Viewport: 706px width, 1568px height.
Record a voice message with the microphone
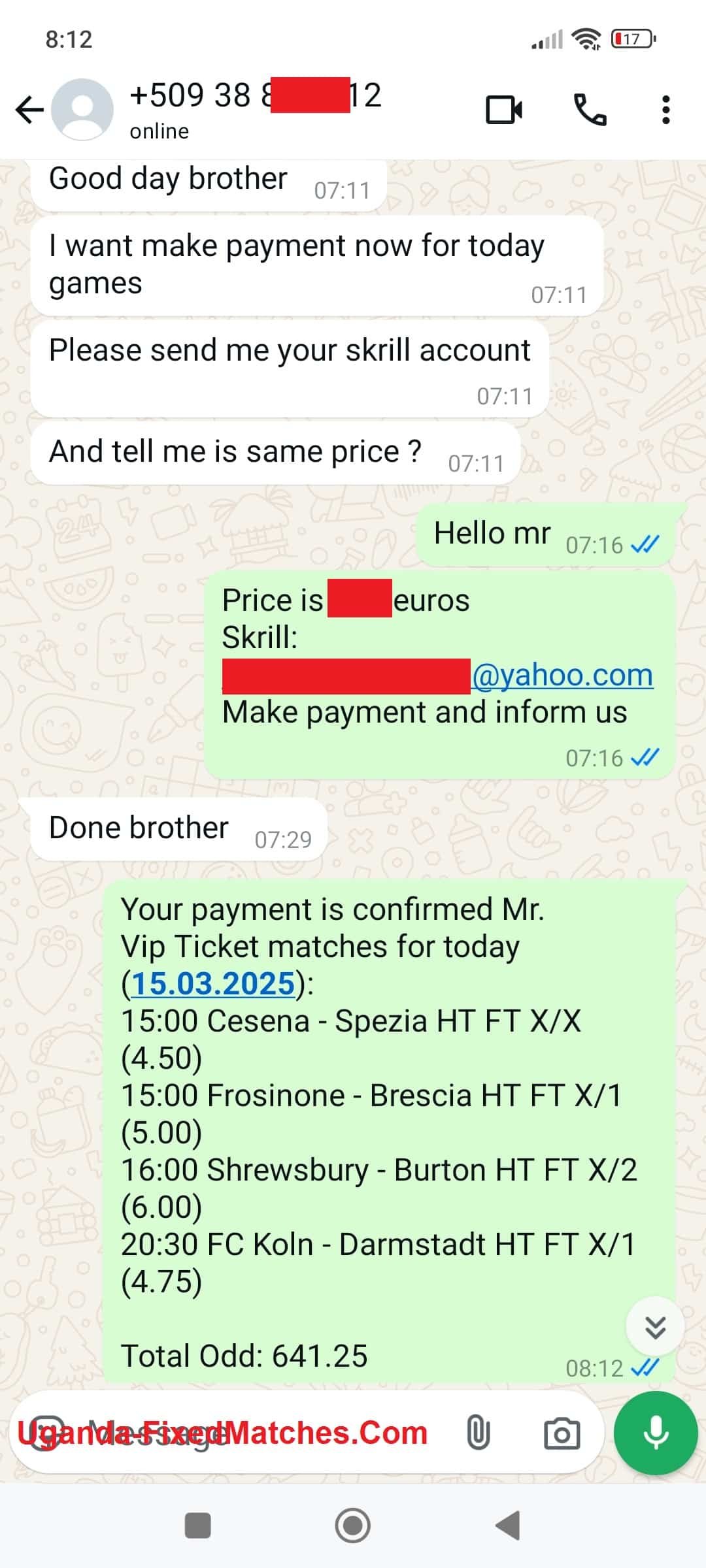pos(656,1433)
